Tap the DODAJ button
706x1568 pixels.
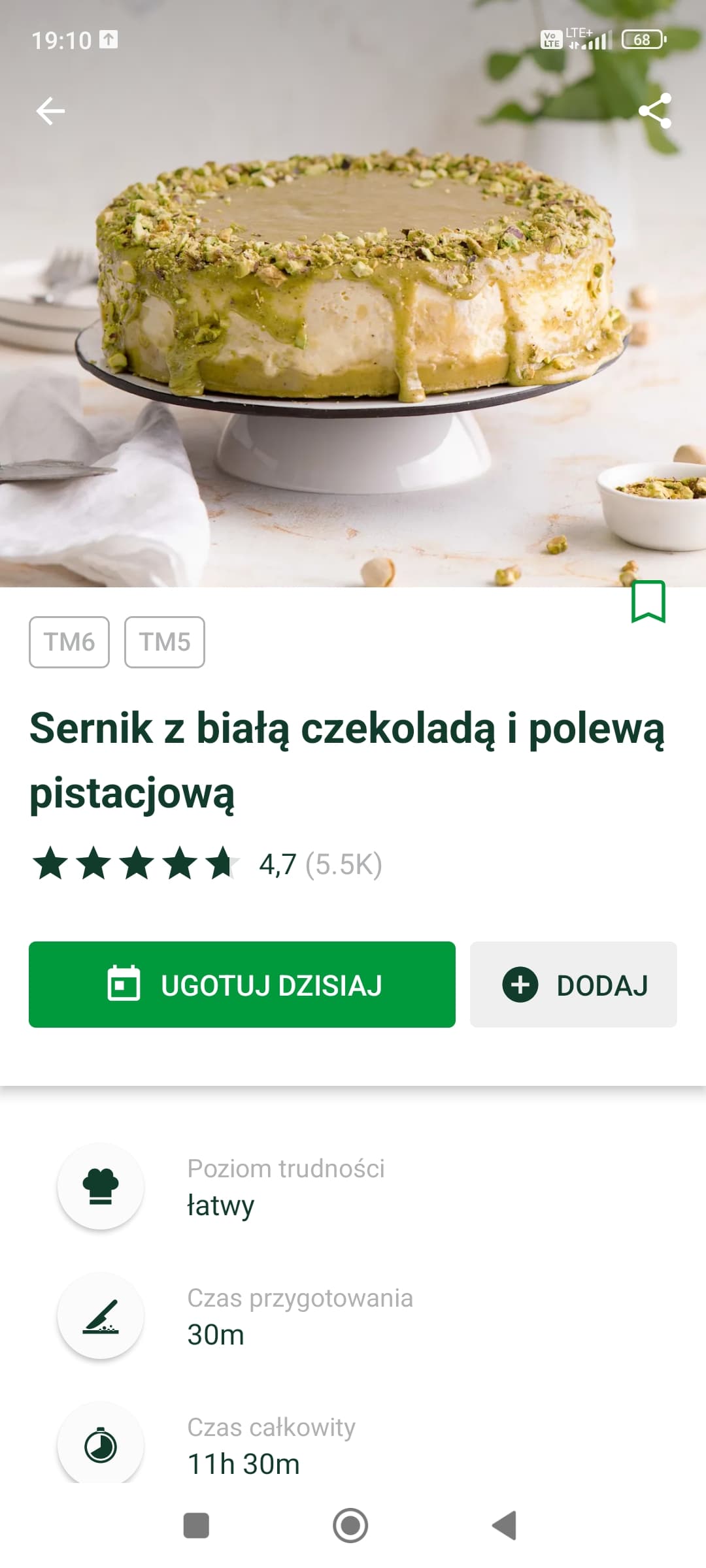point(573,985)
